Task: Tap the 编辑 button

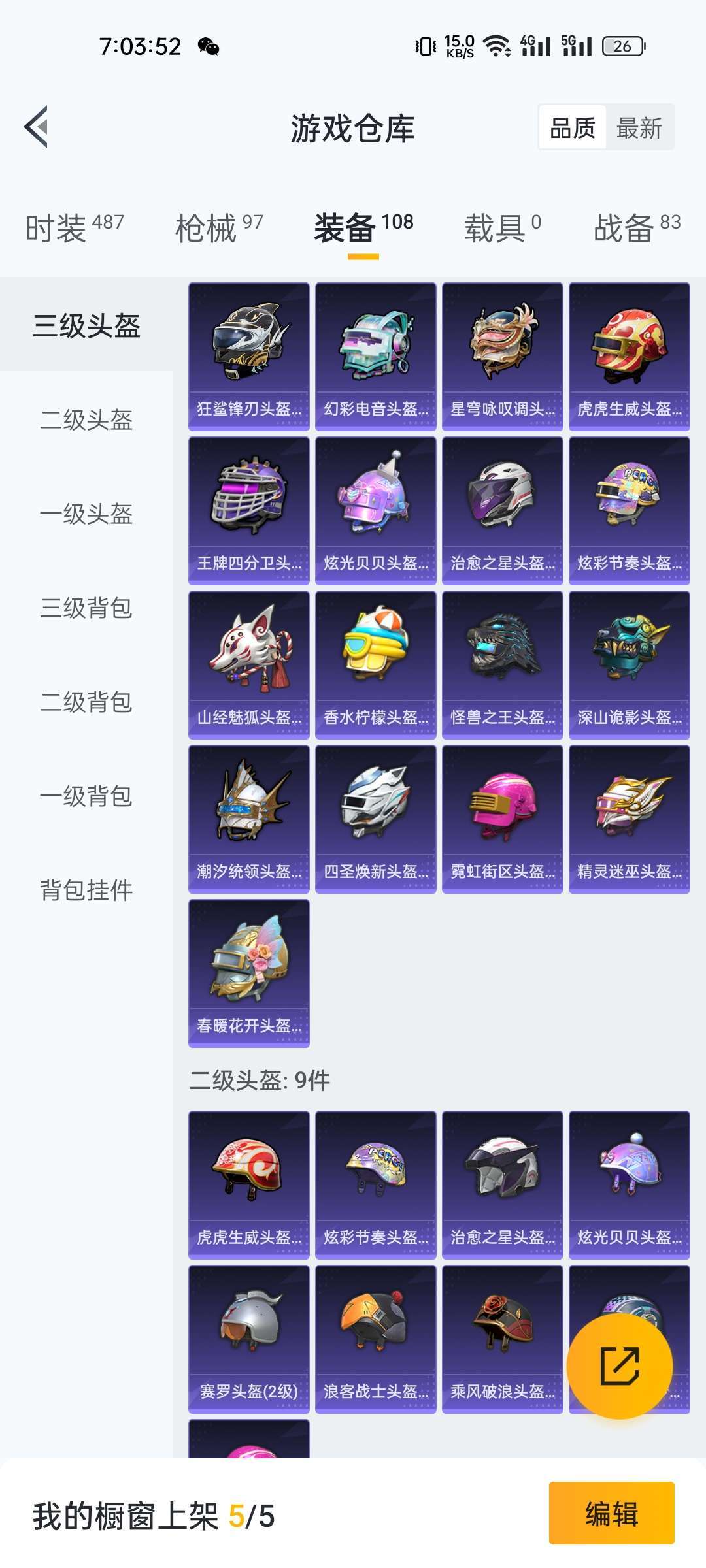Action: (x=611, y=1514)
